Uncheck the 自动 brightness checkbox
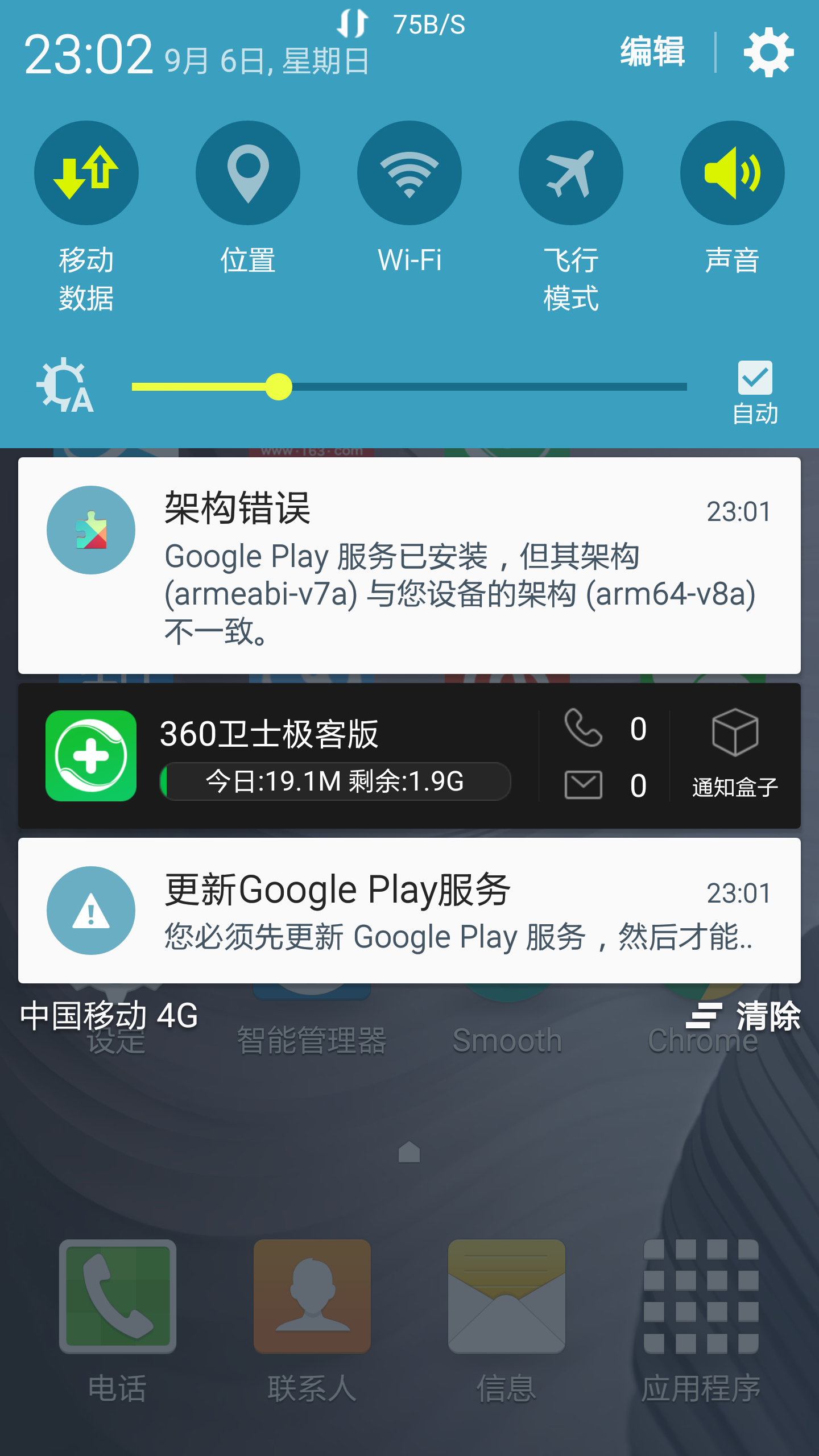The height and width of the screenshot is (1456, 819). pos(755,378)
